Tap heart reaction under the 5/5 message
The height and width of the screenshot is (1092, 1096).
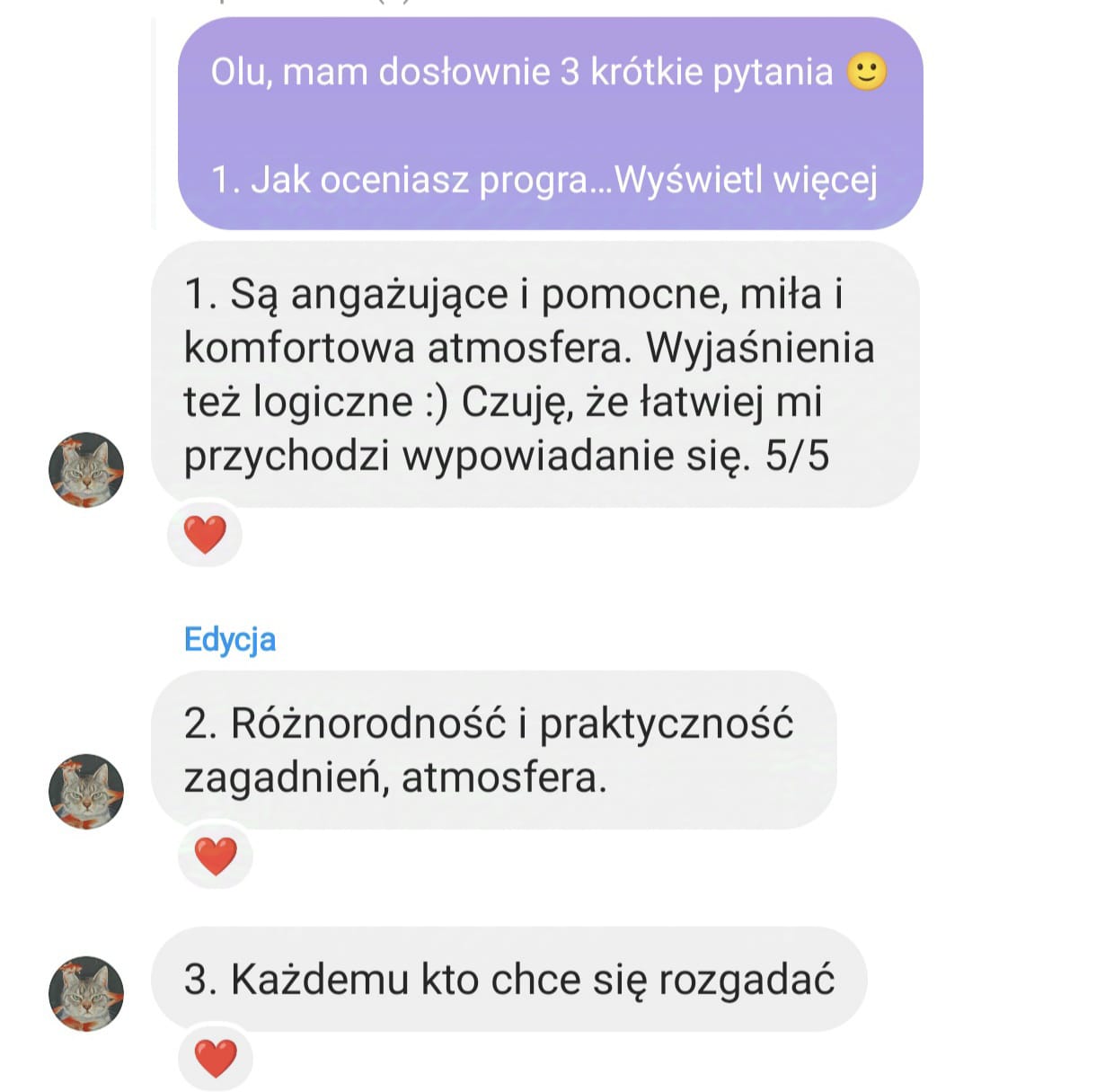(x=205, y=535)
